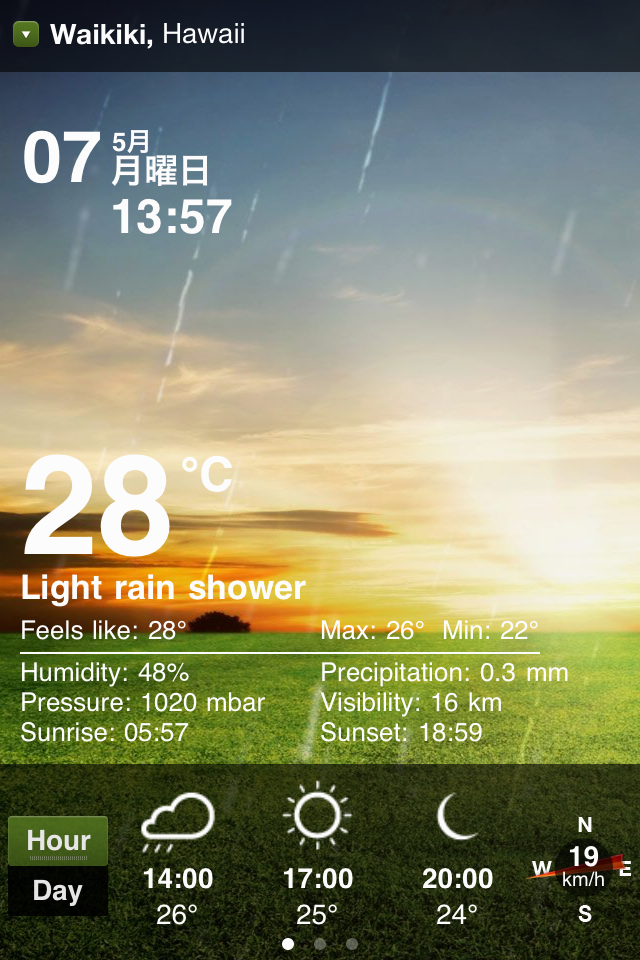Switch to the Day forecast view

coord(58,891)
